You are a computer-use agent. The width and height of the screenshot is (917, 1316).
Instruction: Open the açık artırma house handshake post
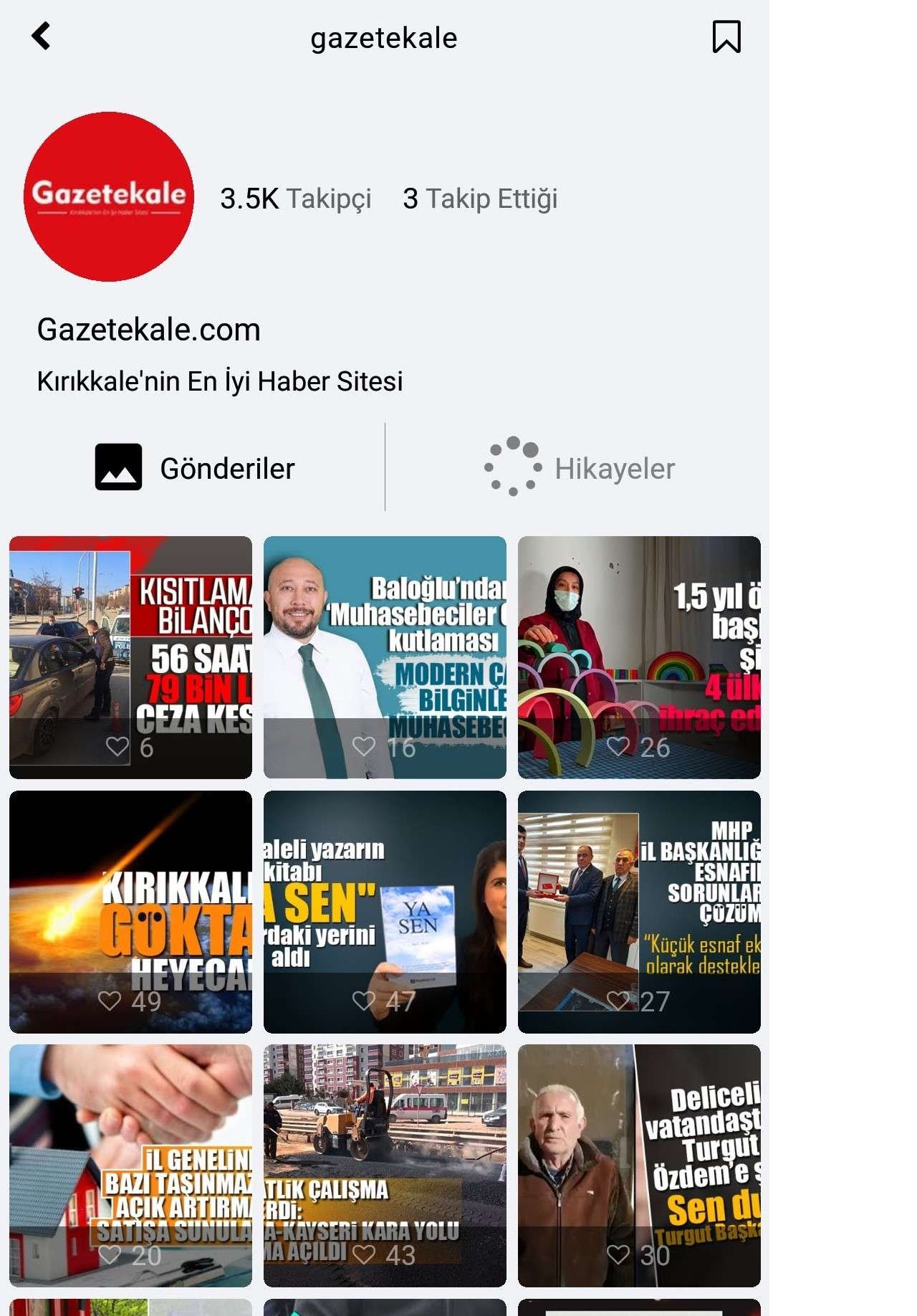[x=130, y=1165]
